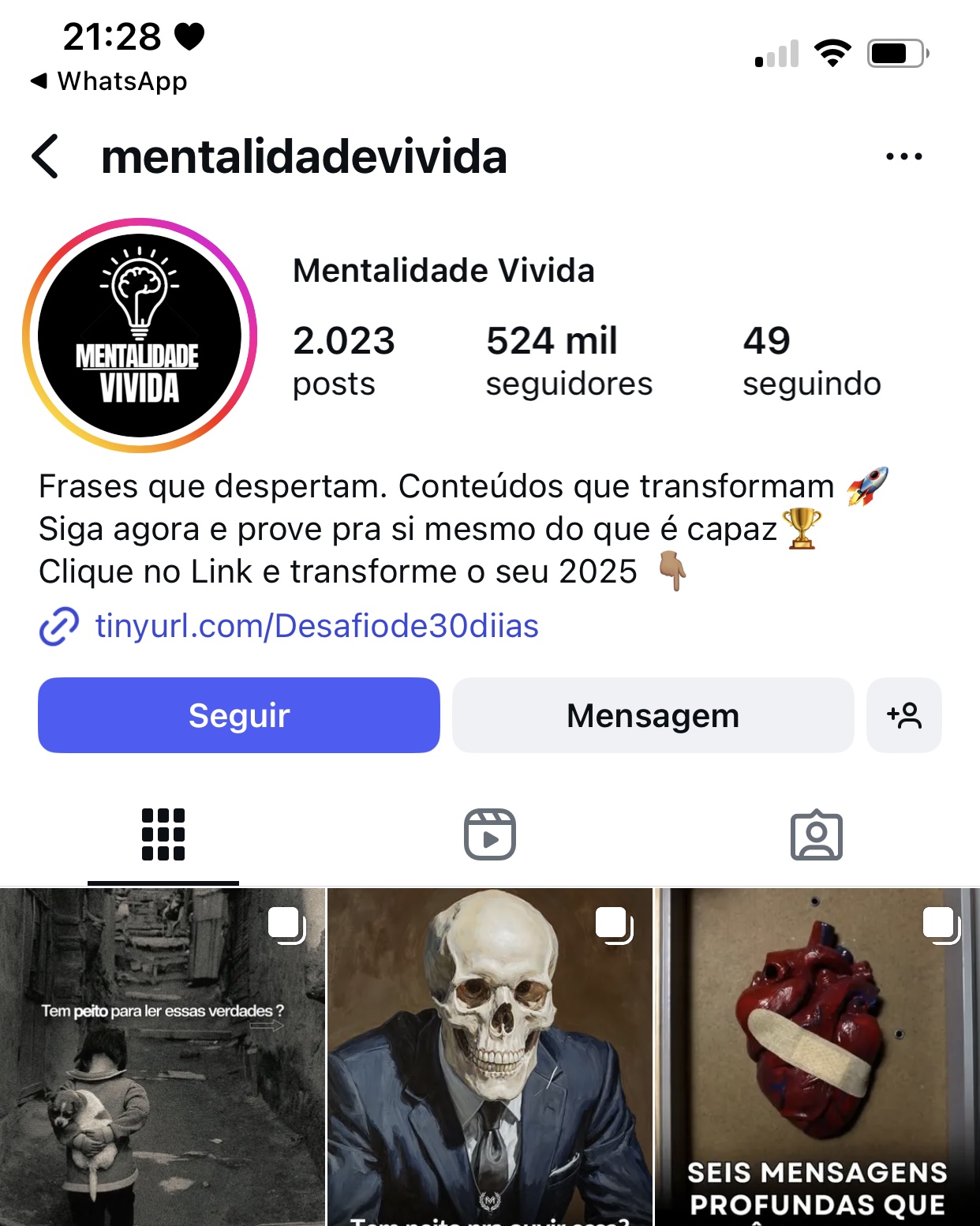Open the skull in blue suit post
Viewport: 980px width, 1226px height.
point(489,1058)
